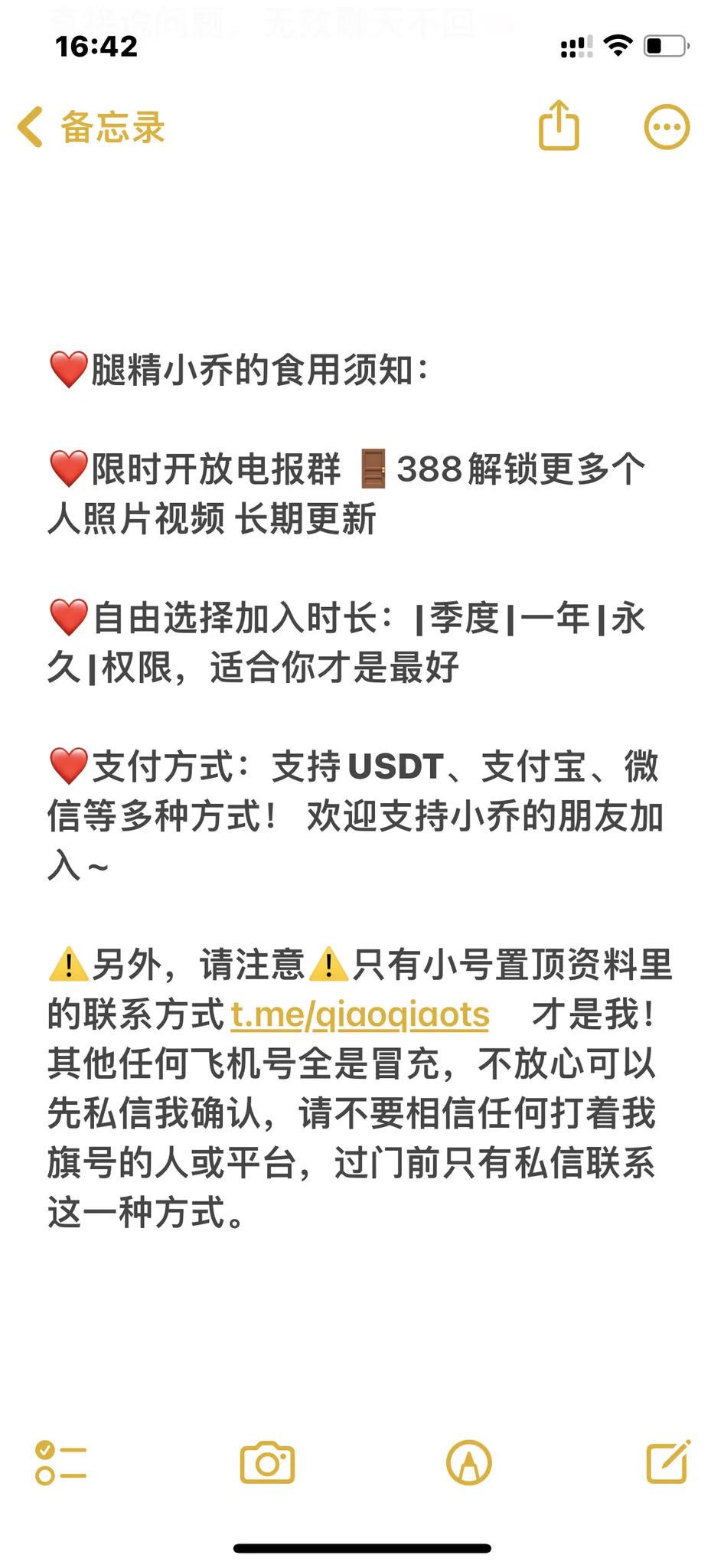Viewport: 724px width, 1568px height.
Task: Open the markup pen tool
Action: [468, 1463]
